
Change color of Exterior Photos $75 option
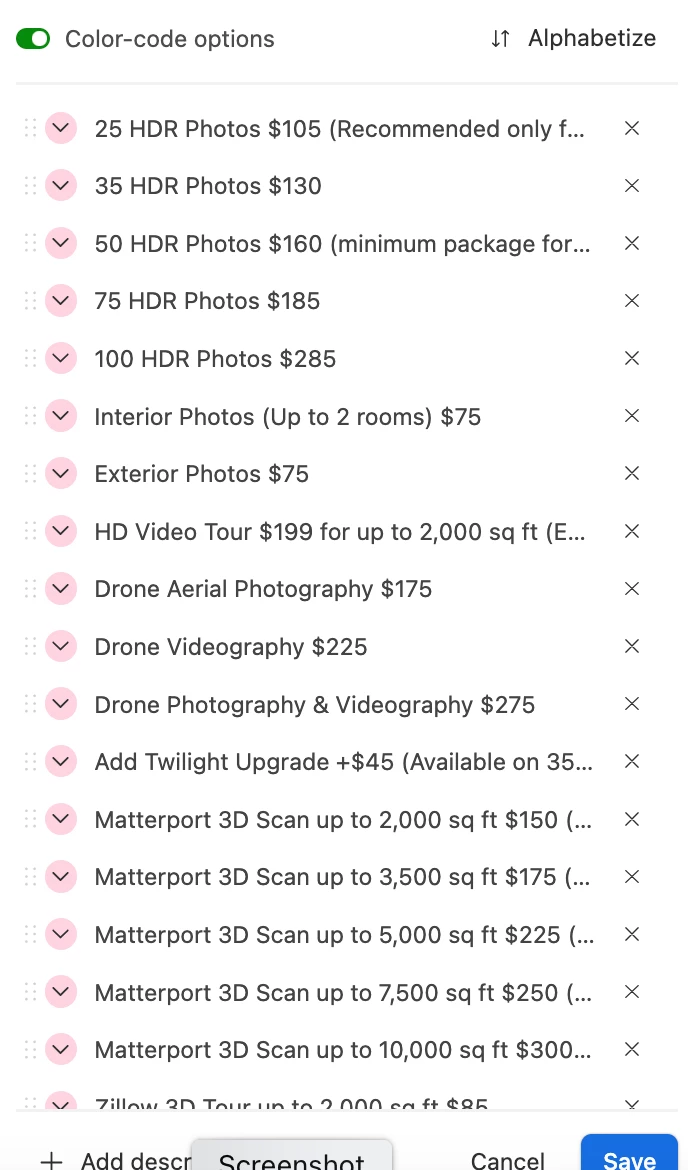[61, 474]
